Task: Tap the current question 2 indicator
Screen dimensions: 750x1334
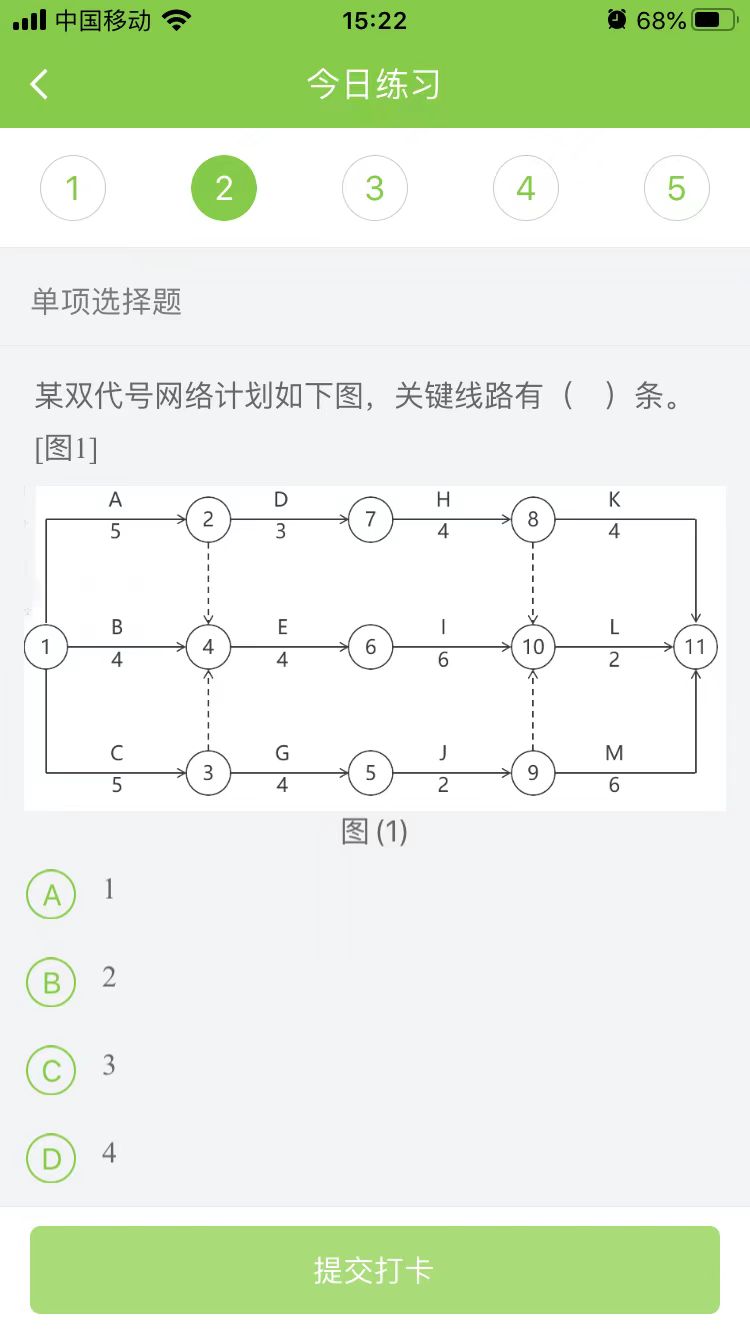Action: click(x=224, y=188)
